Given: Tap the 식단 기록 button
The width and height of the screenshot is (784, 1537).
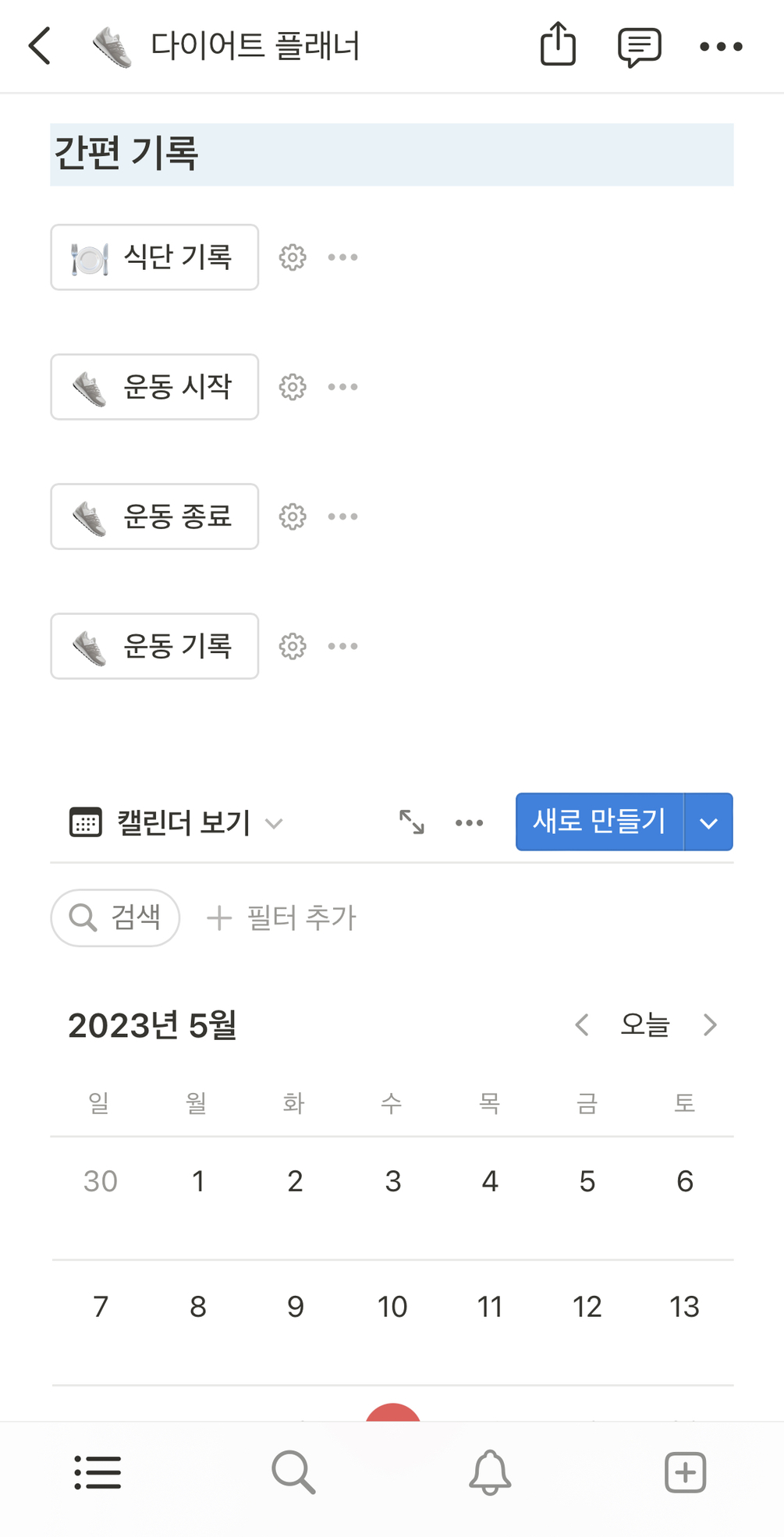Looking at the screenshot, I should point(154,257).
